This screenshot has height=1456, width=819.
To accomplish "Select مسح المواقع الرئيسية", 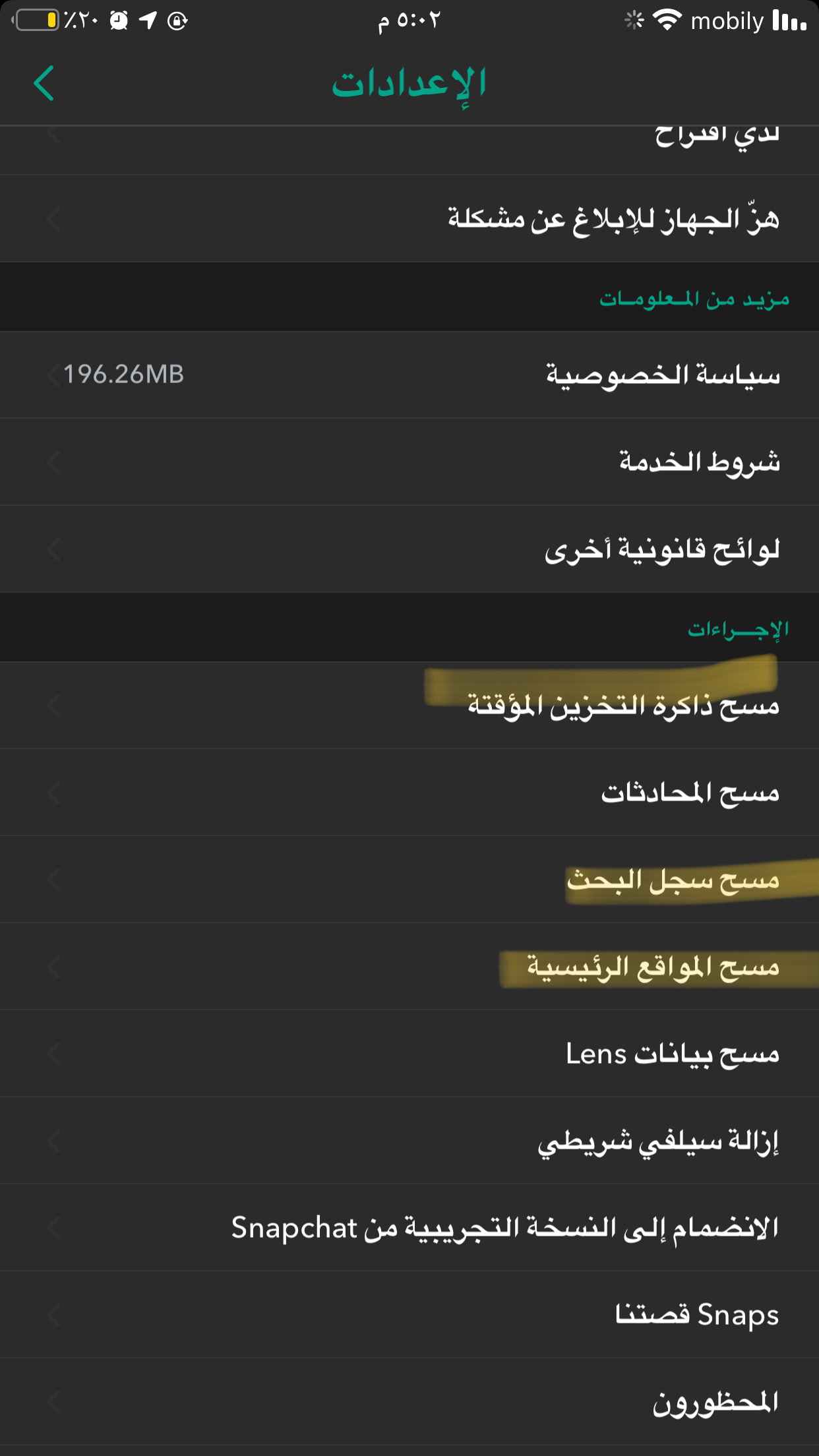I will (x=409, y=967).
